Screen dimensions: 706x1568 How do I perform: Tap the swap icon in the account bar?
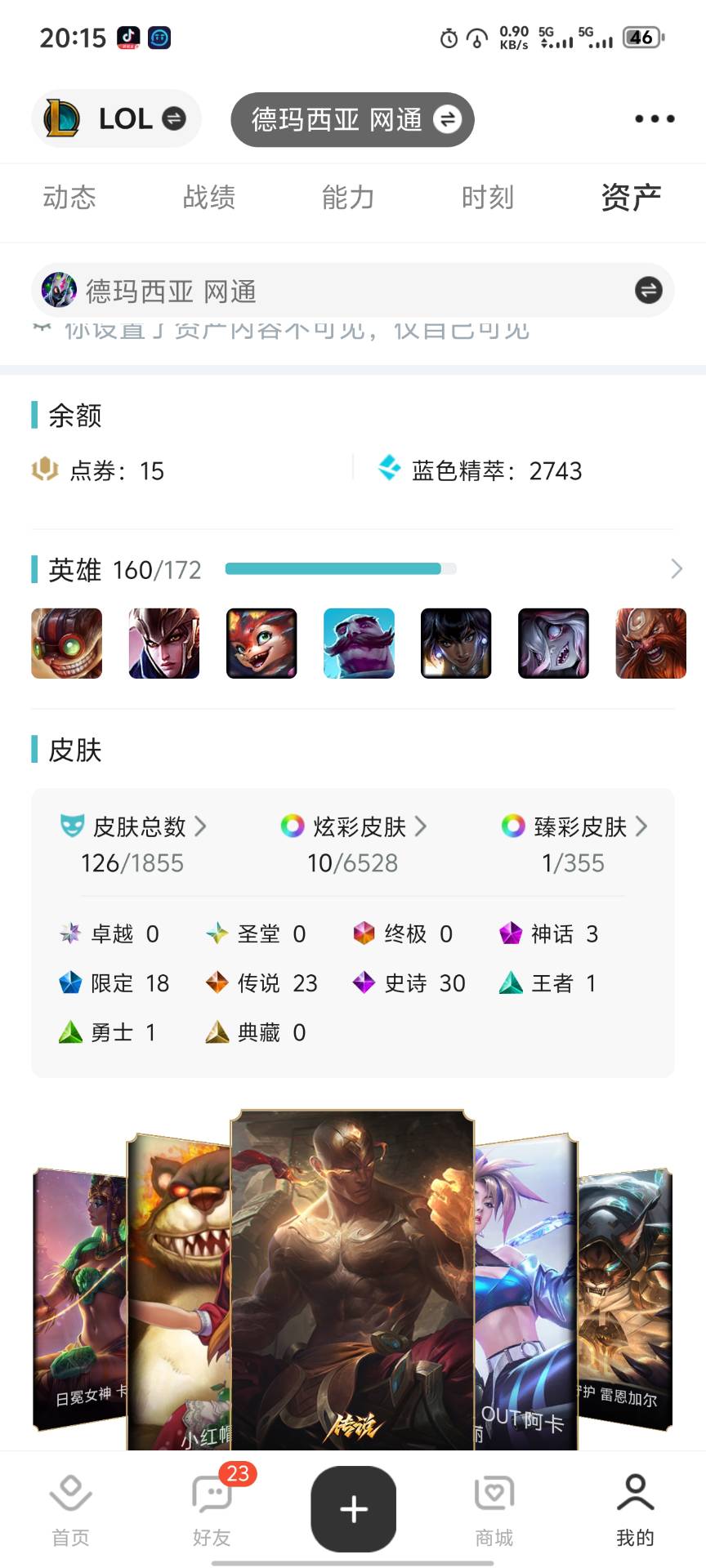[649, 290]
